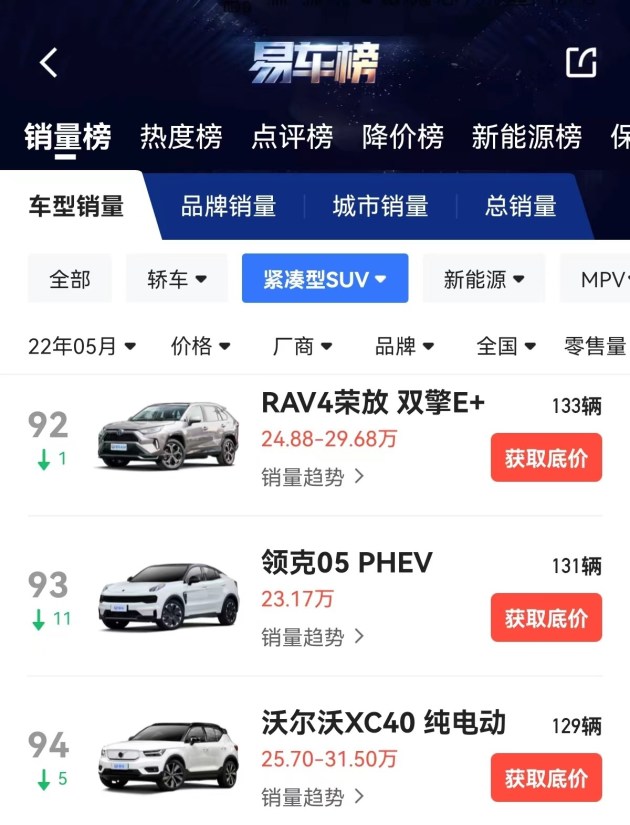This screenshot has width=630, height=825.
Task: Open the 全国 region dropdown
Action: pyautogui.click(x=506, y=346)
